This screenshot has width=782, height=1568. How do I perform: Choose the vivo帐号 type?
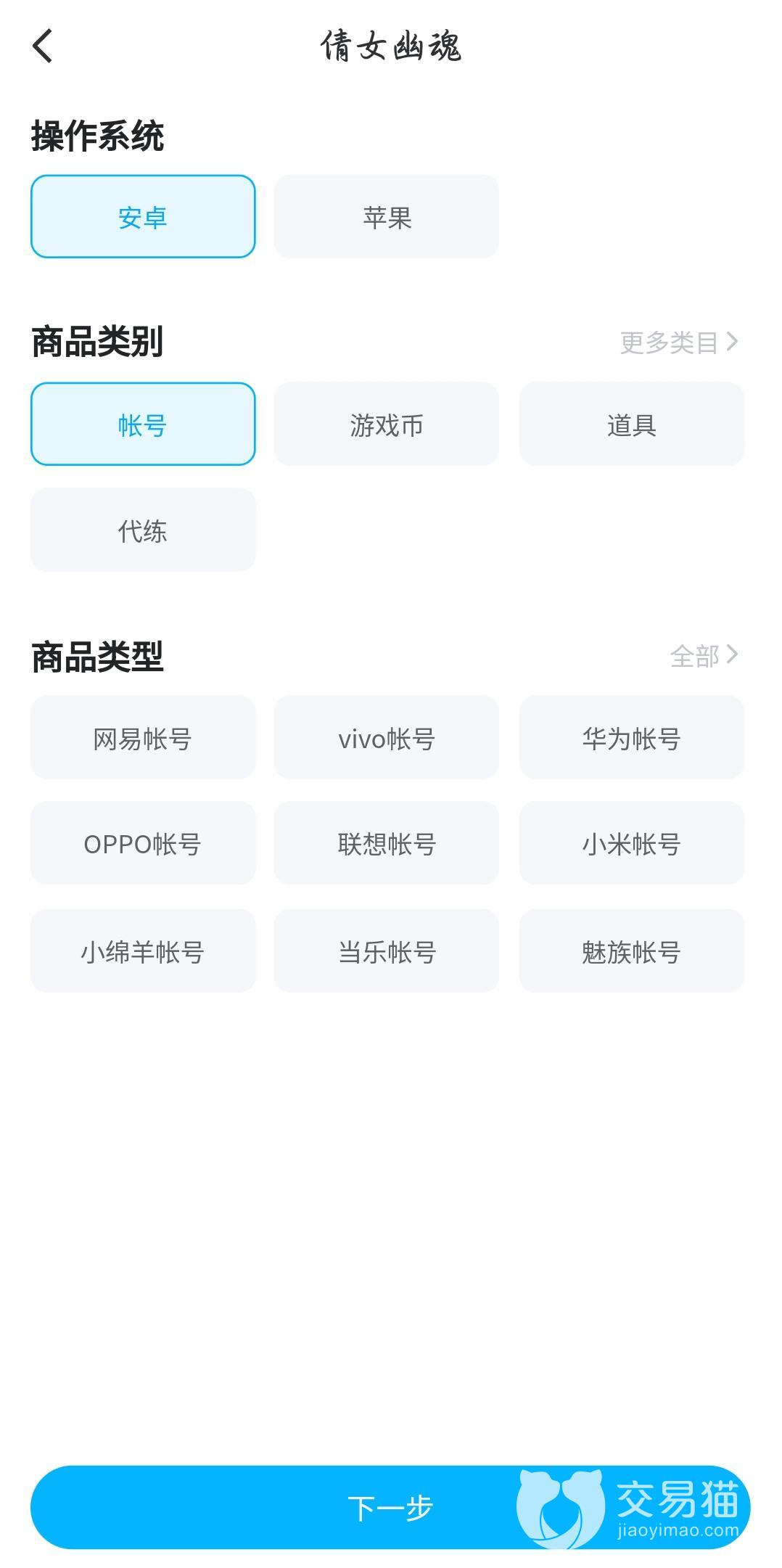387,737
